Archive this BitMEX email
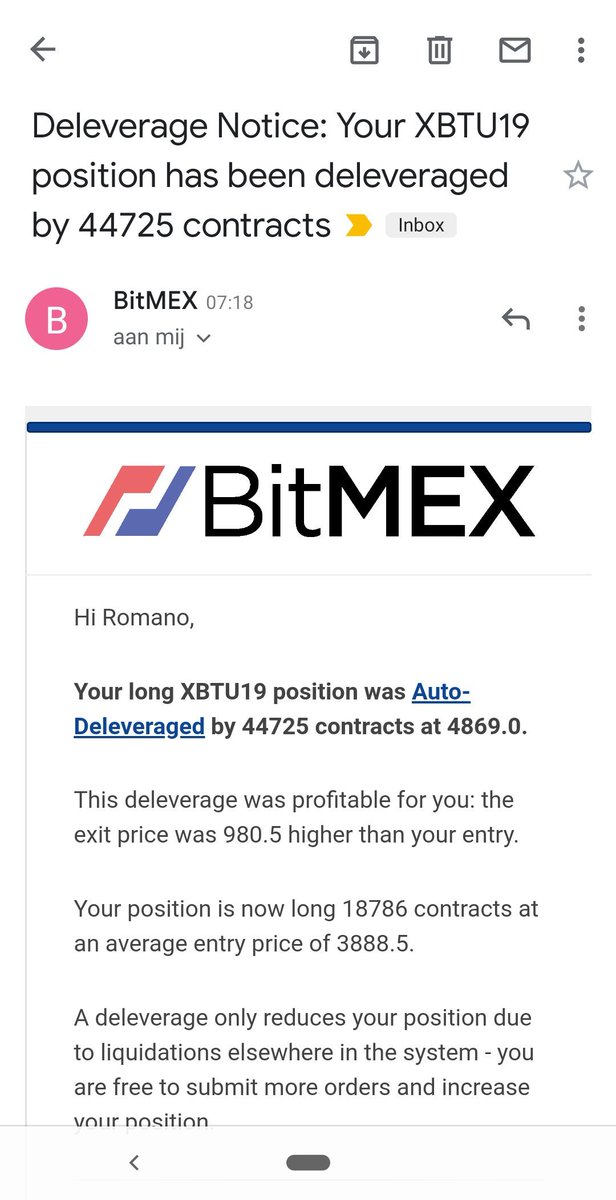 pos(364,49)
